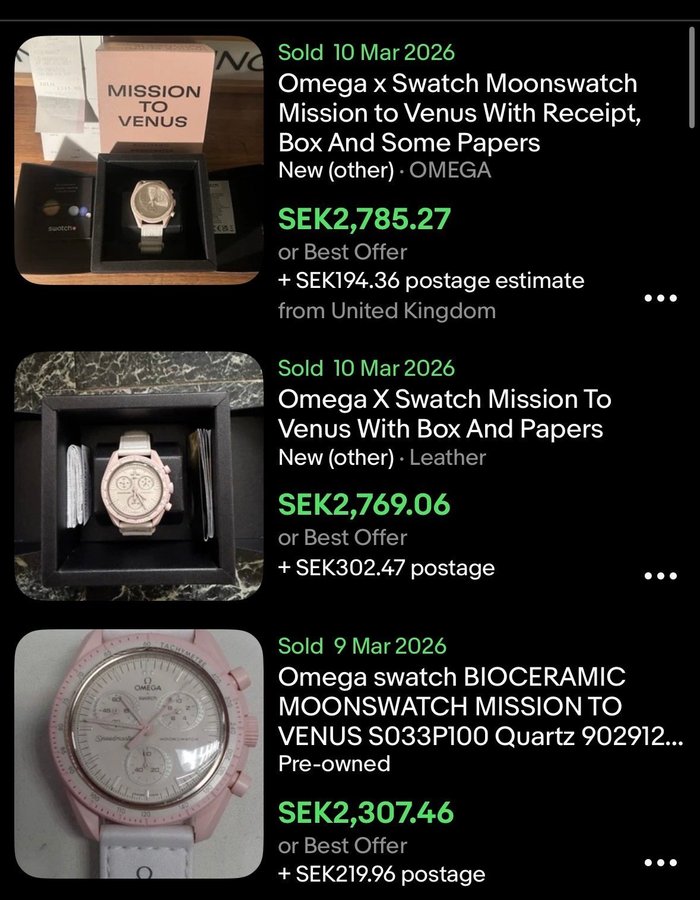Open BIOCERAMIC MOONSWATCH S033P100 listing
This screenshot has width=700, height=900.
pos(451,706)
